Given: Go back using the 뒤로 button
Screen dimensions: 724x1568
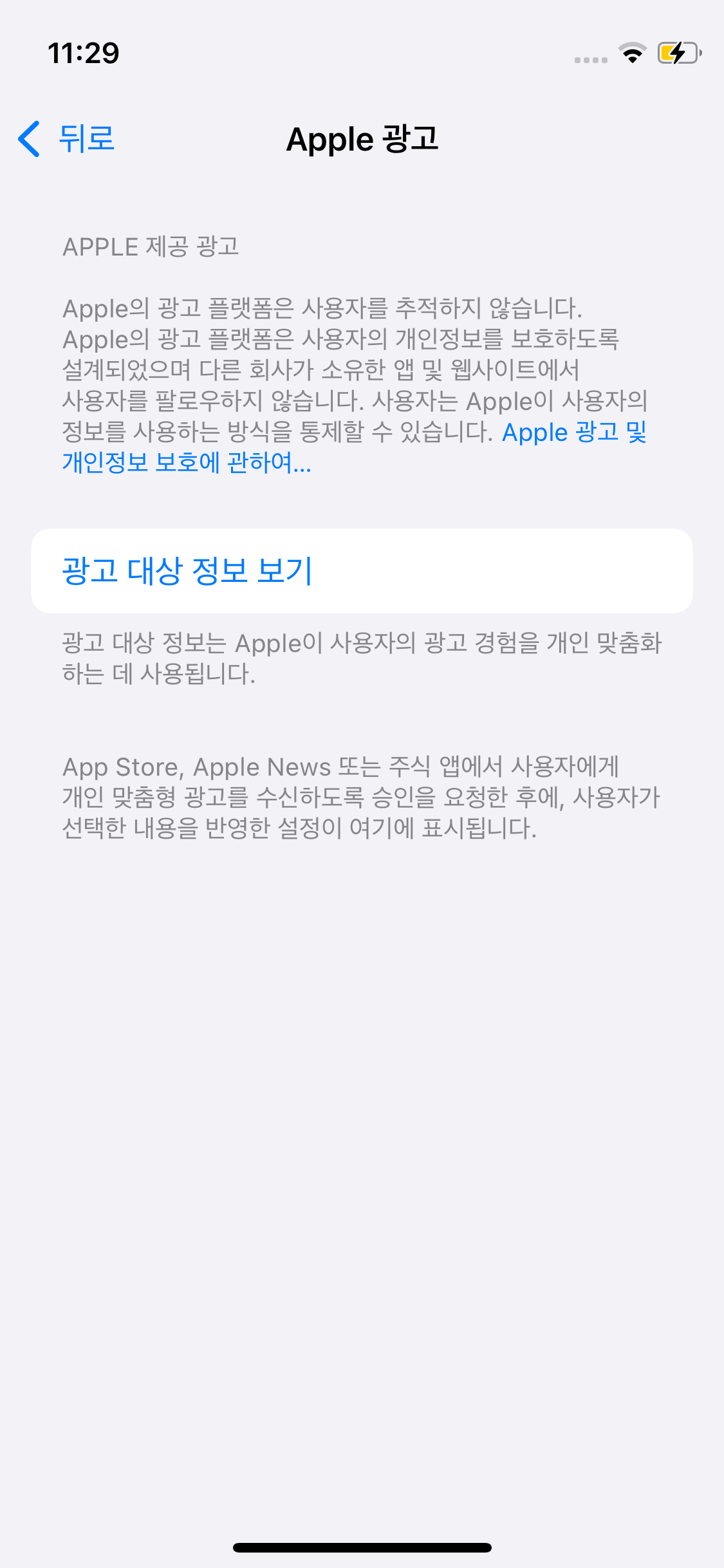Looking at the screenshot, I should pos(67,139).
